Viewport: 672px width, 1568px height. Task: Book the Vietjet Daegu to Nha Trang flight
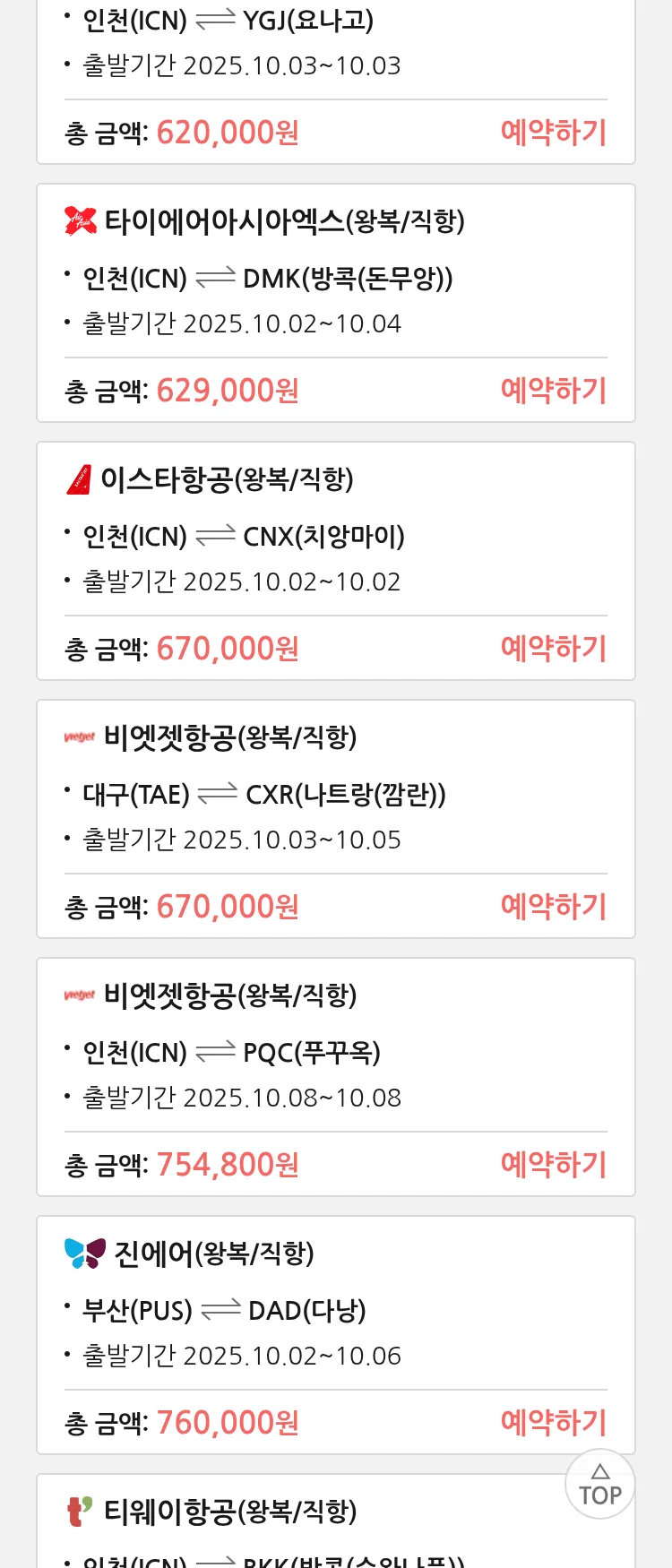pyautogui.click(x=553, y=907)
